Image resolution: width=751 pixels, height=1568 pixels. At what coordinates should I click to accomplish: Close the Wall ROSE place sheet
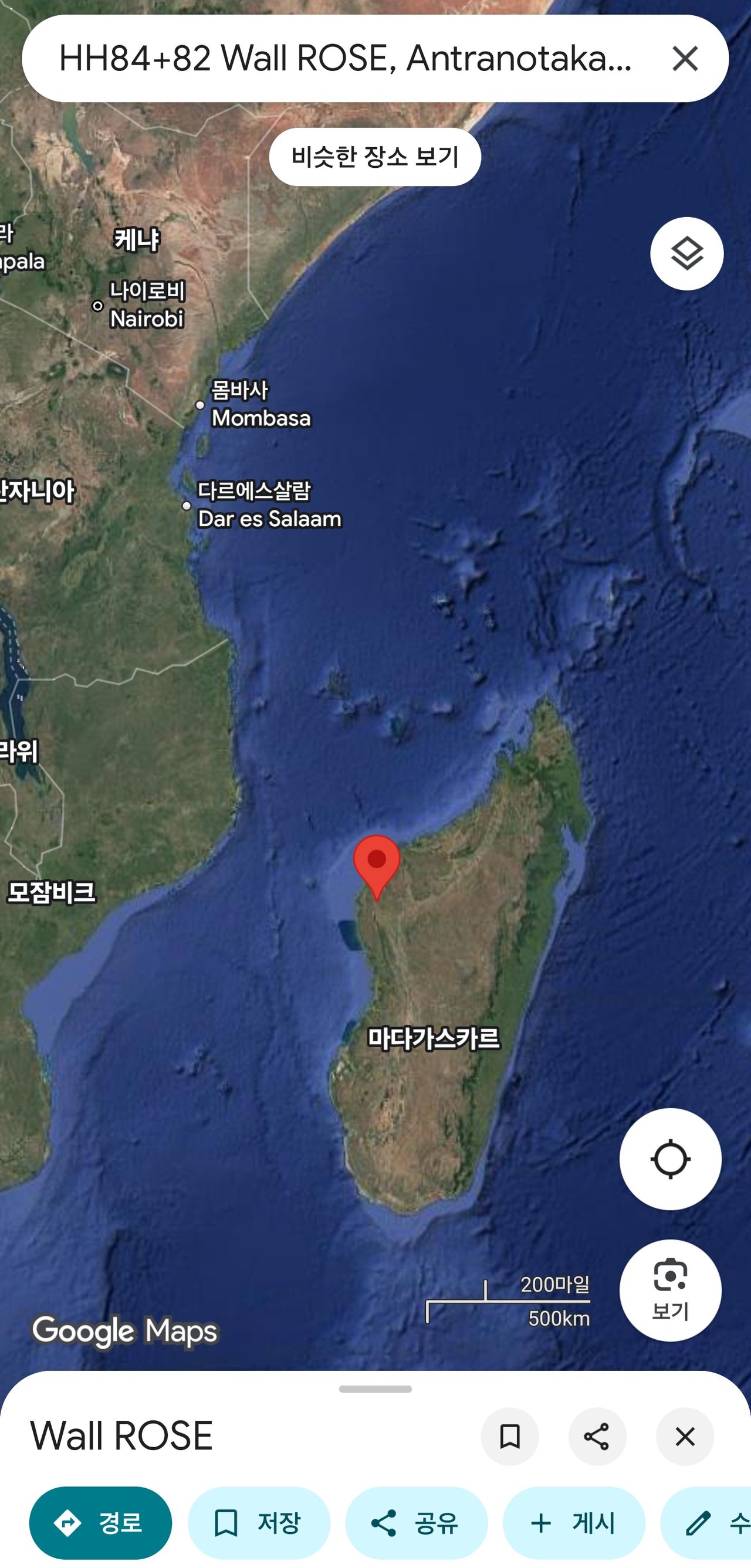(x=685, y=1437)
